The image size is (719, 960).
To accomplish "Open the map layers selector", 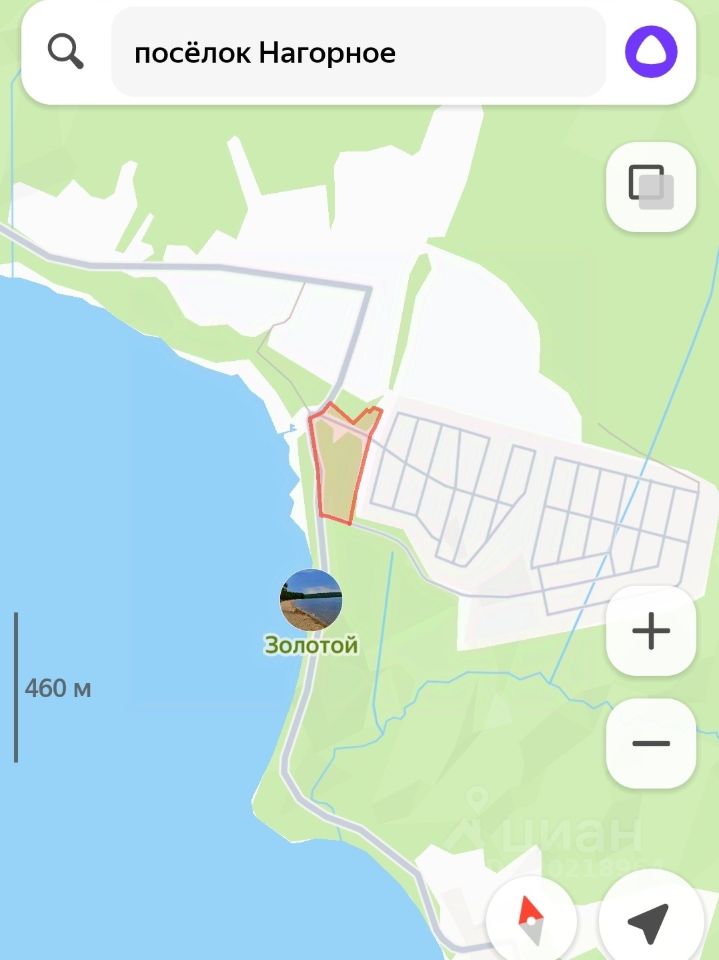I will [651, 187].
